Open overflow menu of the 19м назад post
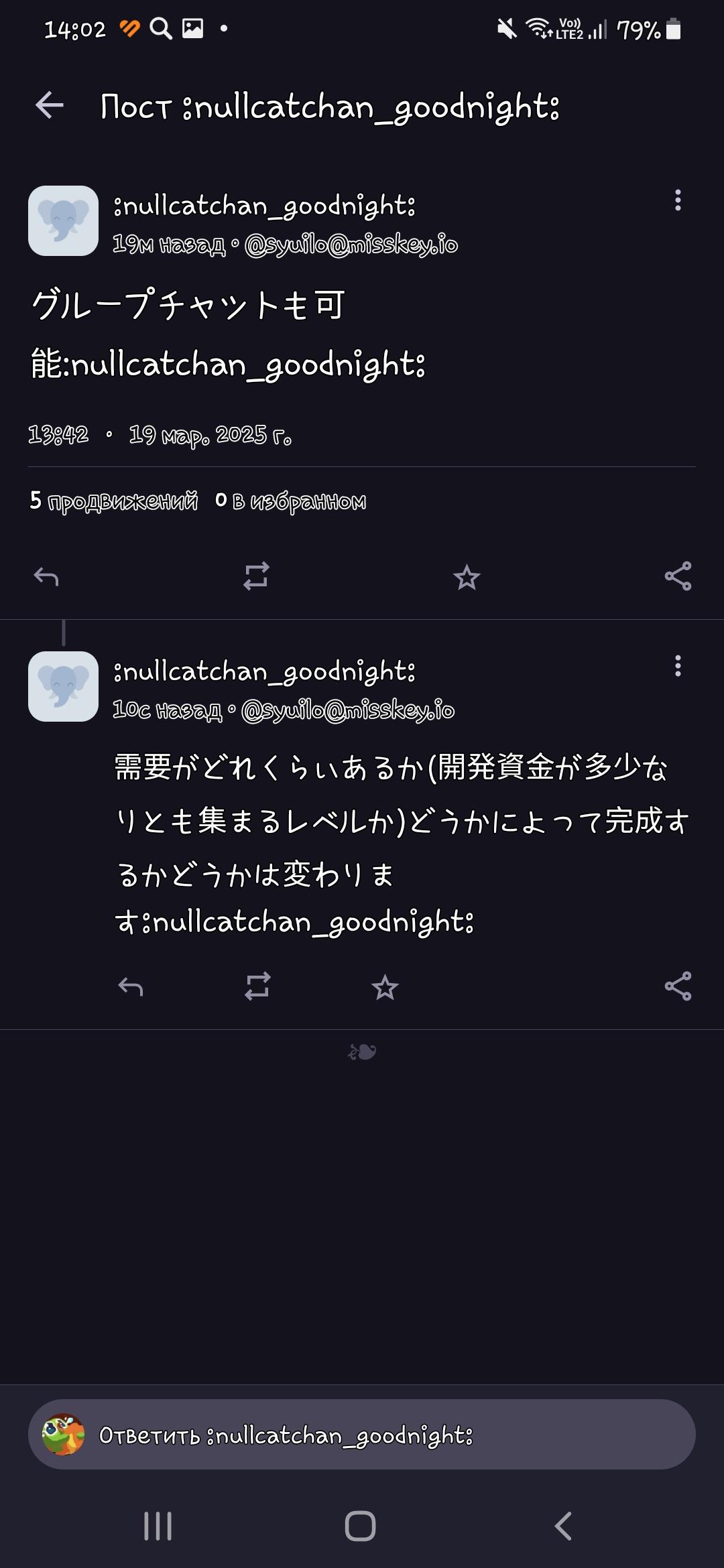This screenshot has height=1568, width=724. coord(678,200)
